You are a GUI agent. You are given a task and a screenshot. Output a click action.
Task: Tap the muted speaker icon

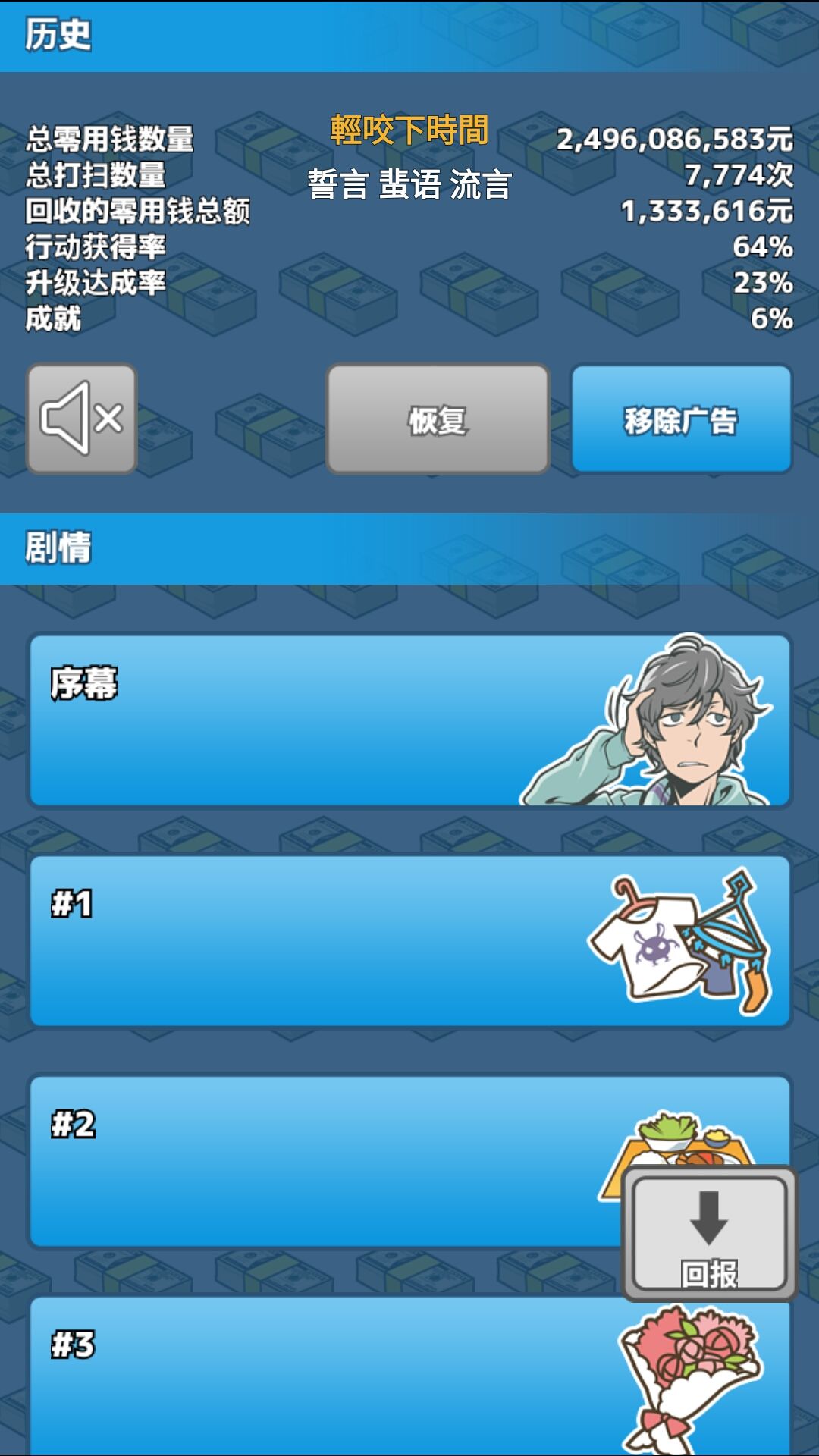click(x=81, y=417)
